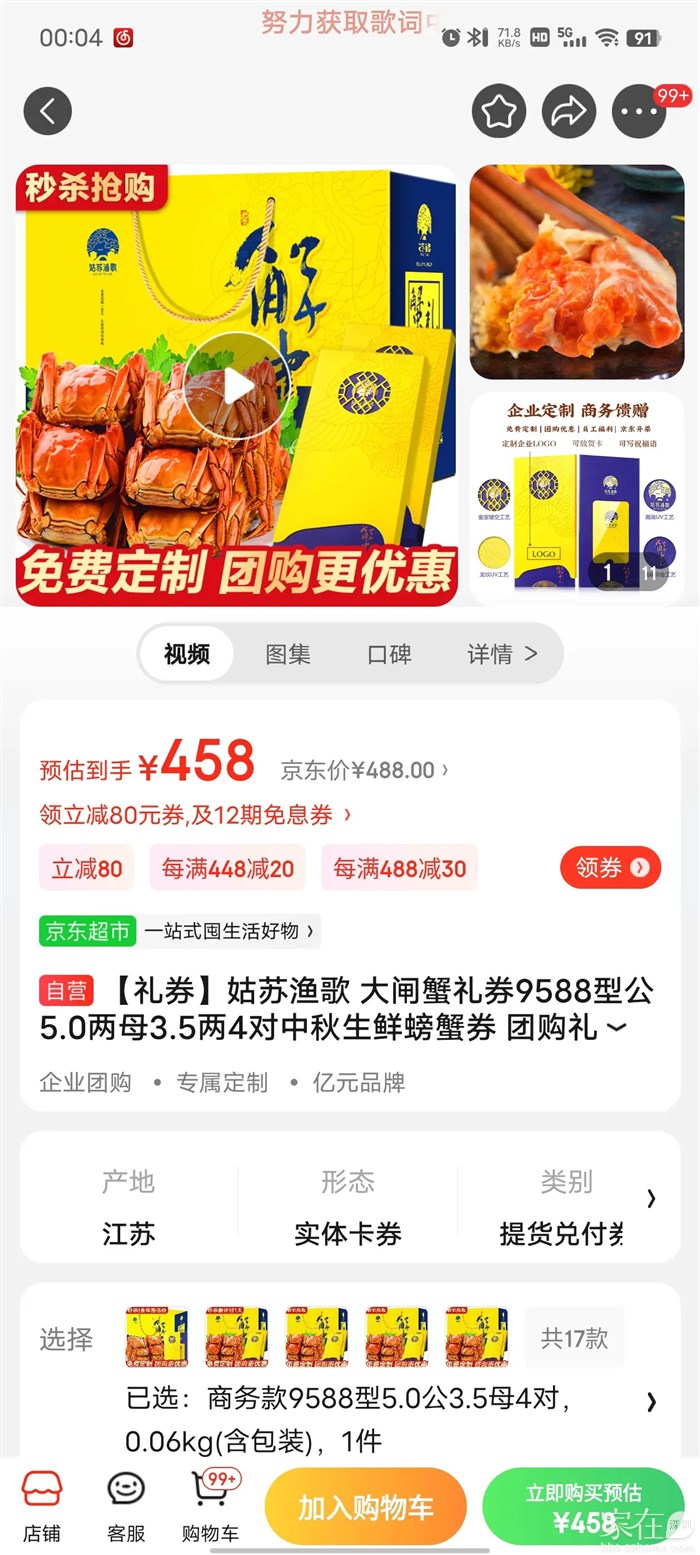The height and width of the screenshot is (1555, 700).
Task: Open 京东超市 一站式囤生活好物 link
Action: [x=180, y=931]
